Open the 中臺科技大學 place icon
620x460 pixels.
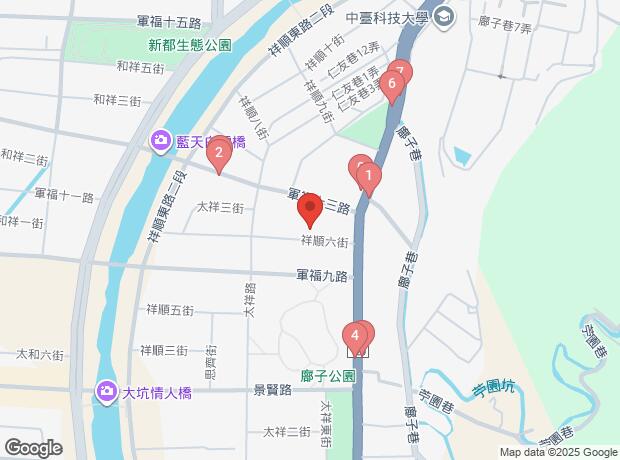tap(445, 18)
